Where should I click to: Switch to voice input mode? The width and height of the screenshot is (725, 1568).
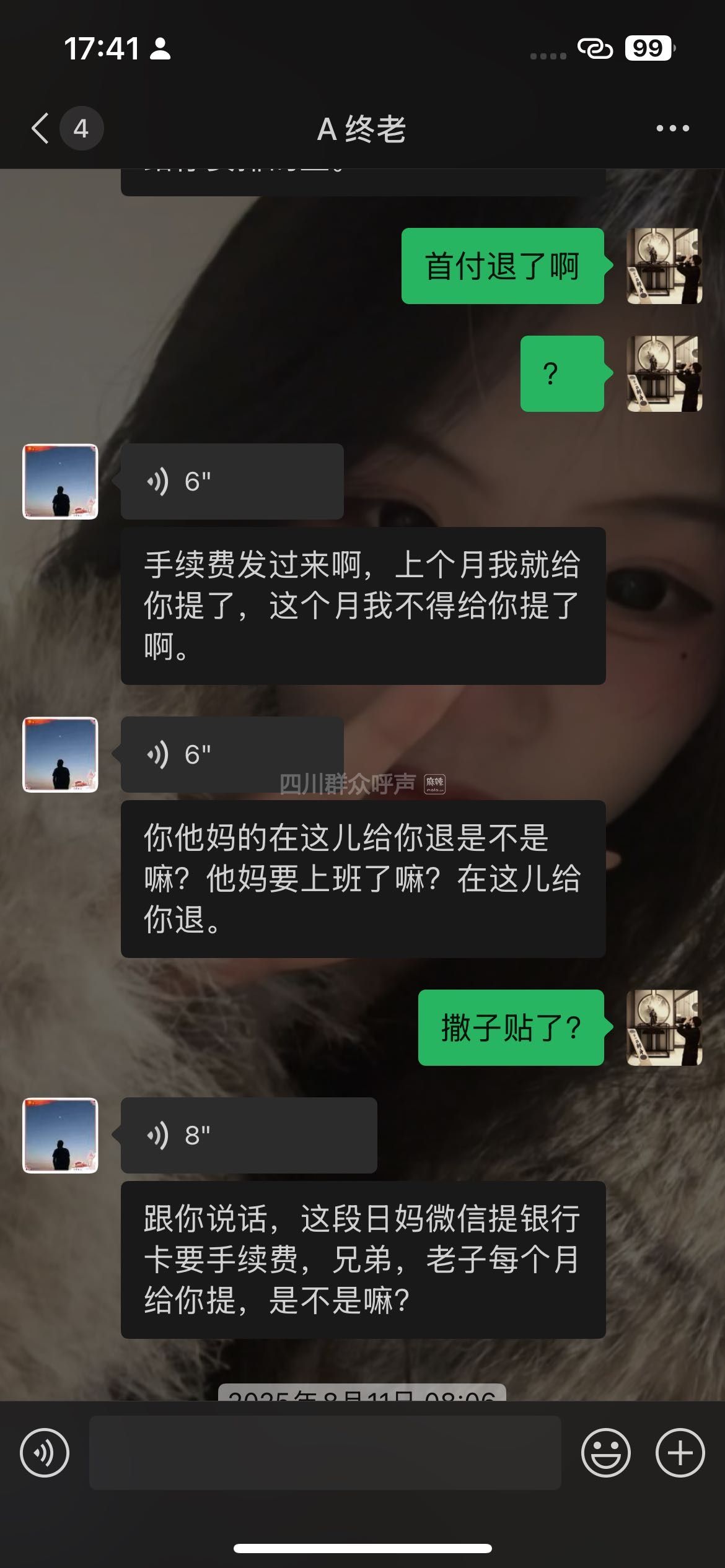tap(45, 1453)
